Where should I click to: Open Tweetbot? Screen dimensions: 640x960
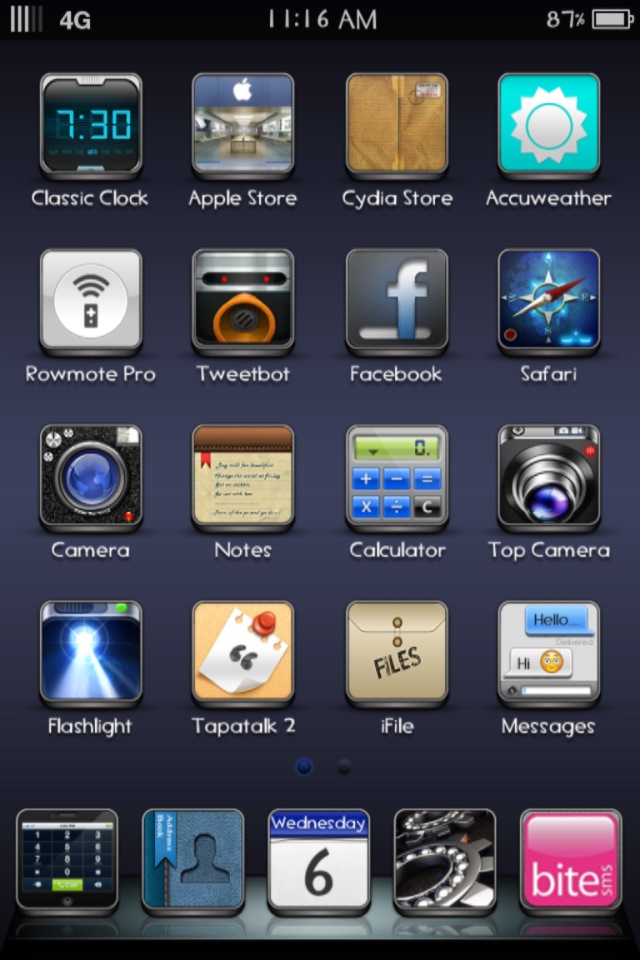[x=243, y=301]
